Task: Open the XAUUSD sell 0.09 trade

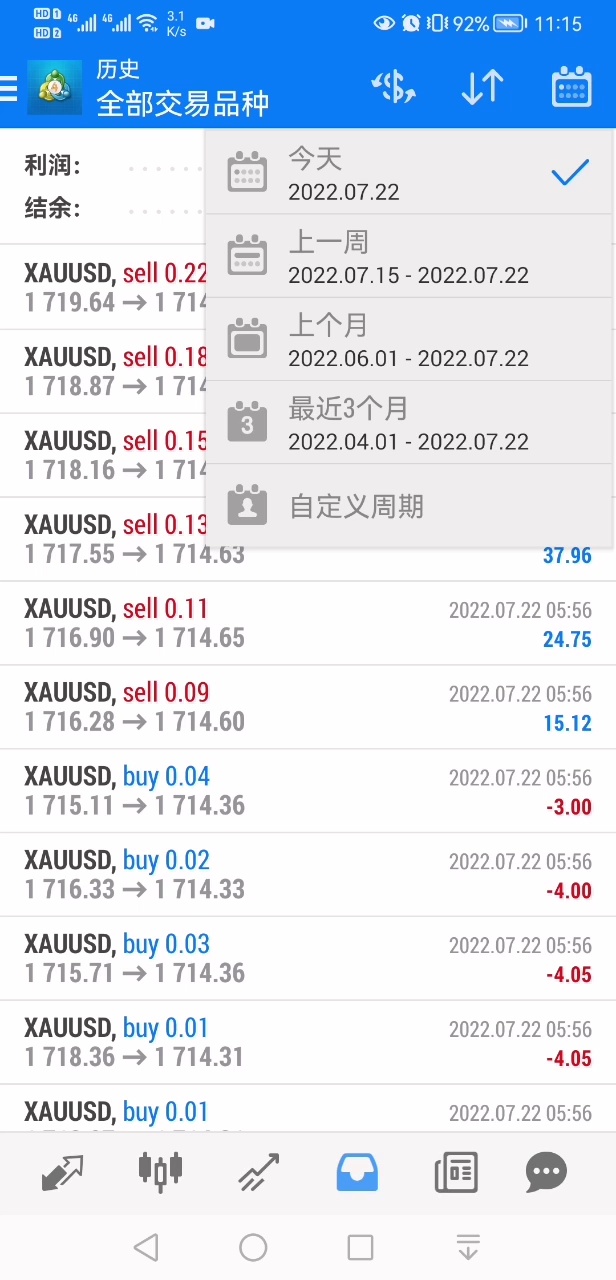Action: pyautogui.click(x=308, y=707)
